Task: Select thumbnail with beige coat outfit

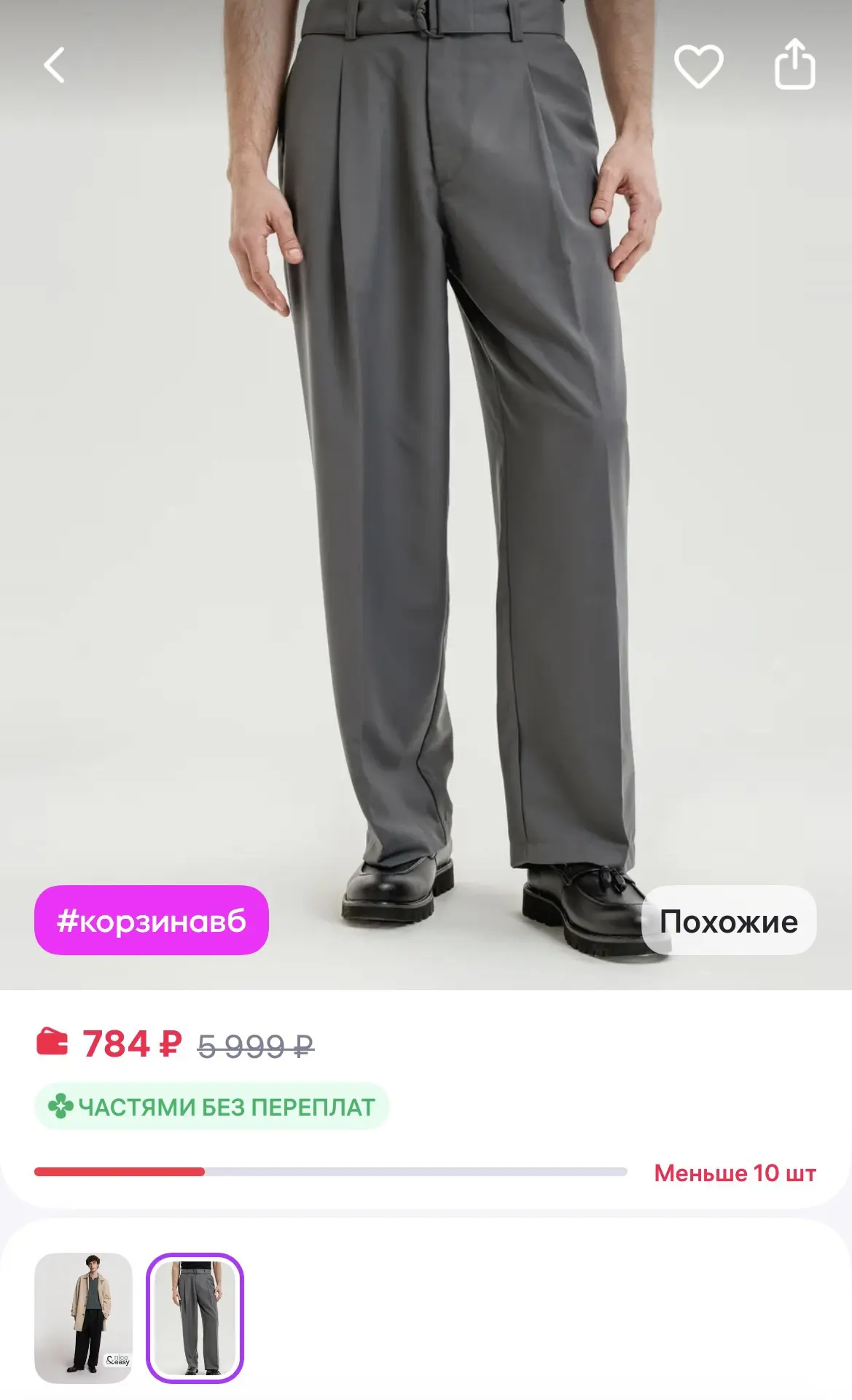Action: [x=83, y=1318]
